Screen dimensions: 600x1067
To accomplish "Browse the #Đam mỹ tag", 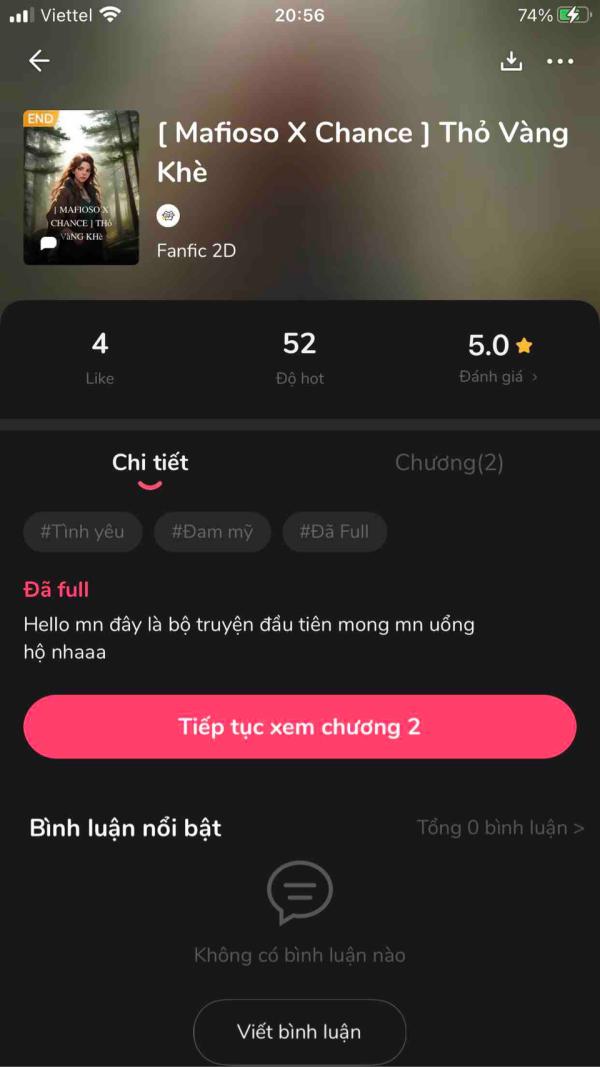I will coord(212,532).
